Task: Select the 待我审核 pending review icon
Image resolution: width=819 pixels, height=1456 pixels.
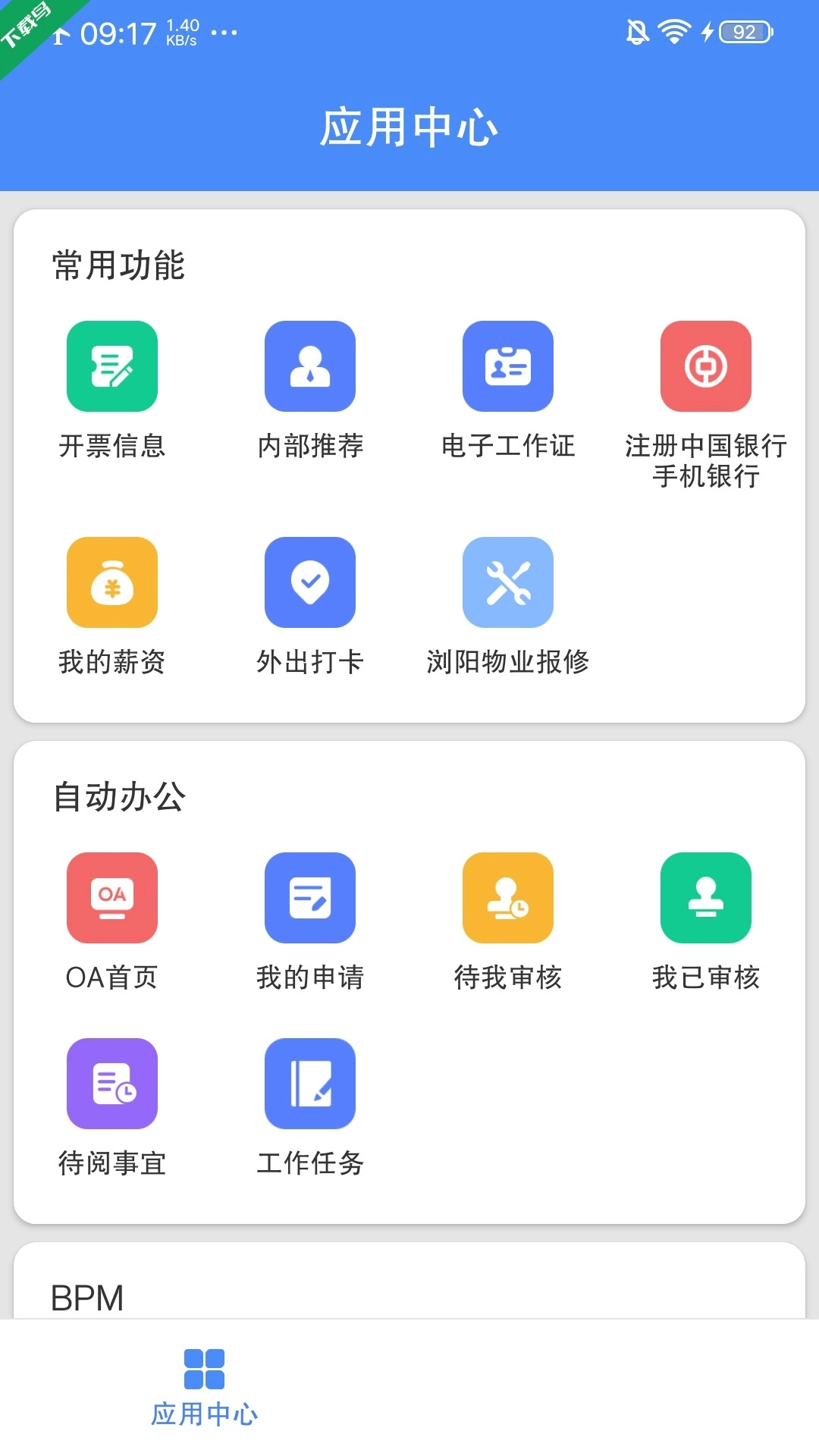Action: tap(508, 898)
